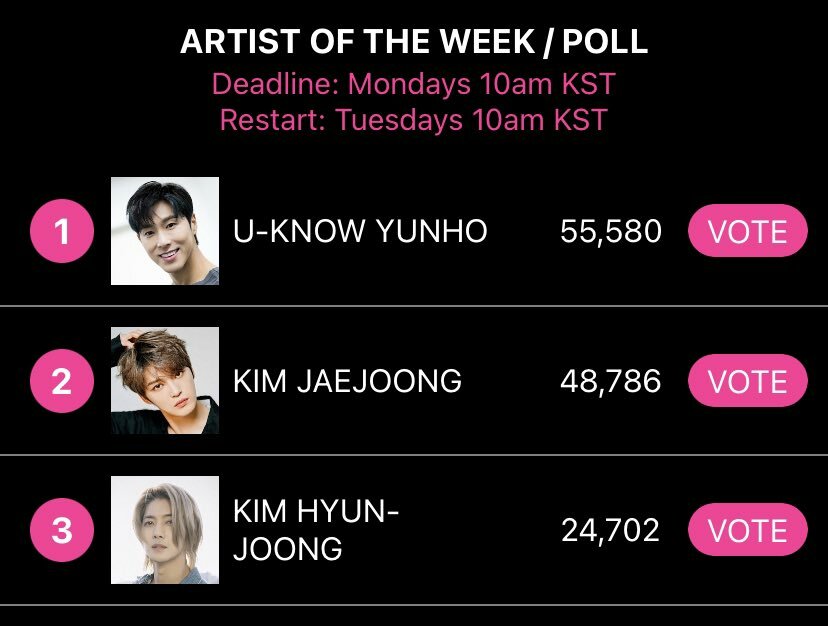Cast a vote for Kim Jaejoong
Image resolution: width=828 pixels, height=626 pixels.
(x=747, y=381)
